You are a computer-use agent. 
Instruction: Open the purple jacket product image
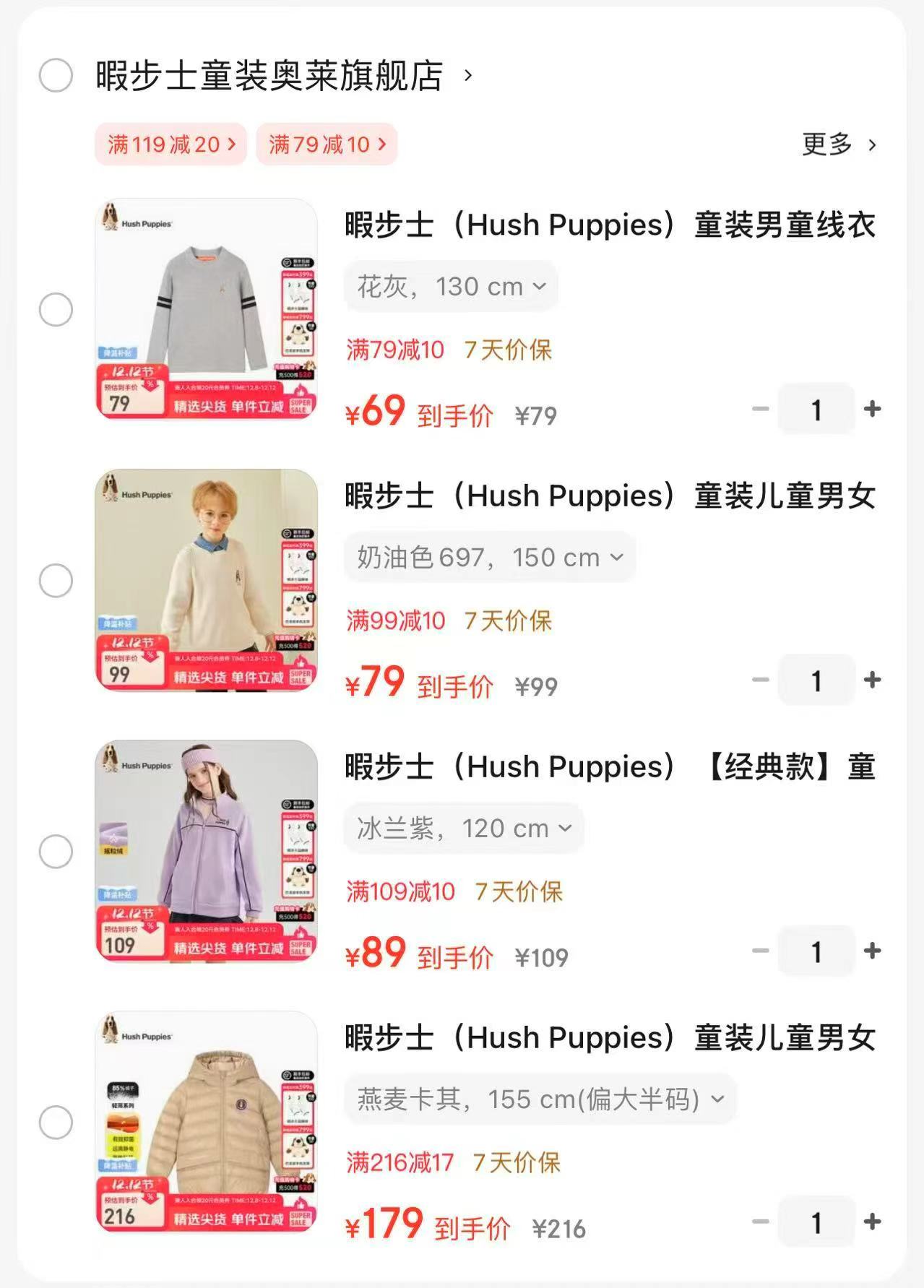207,850
